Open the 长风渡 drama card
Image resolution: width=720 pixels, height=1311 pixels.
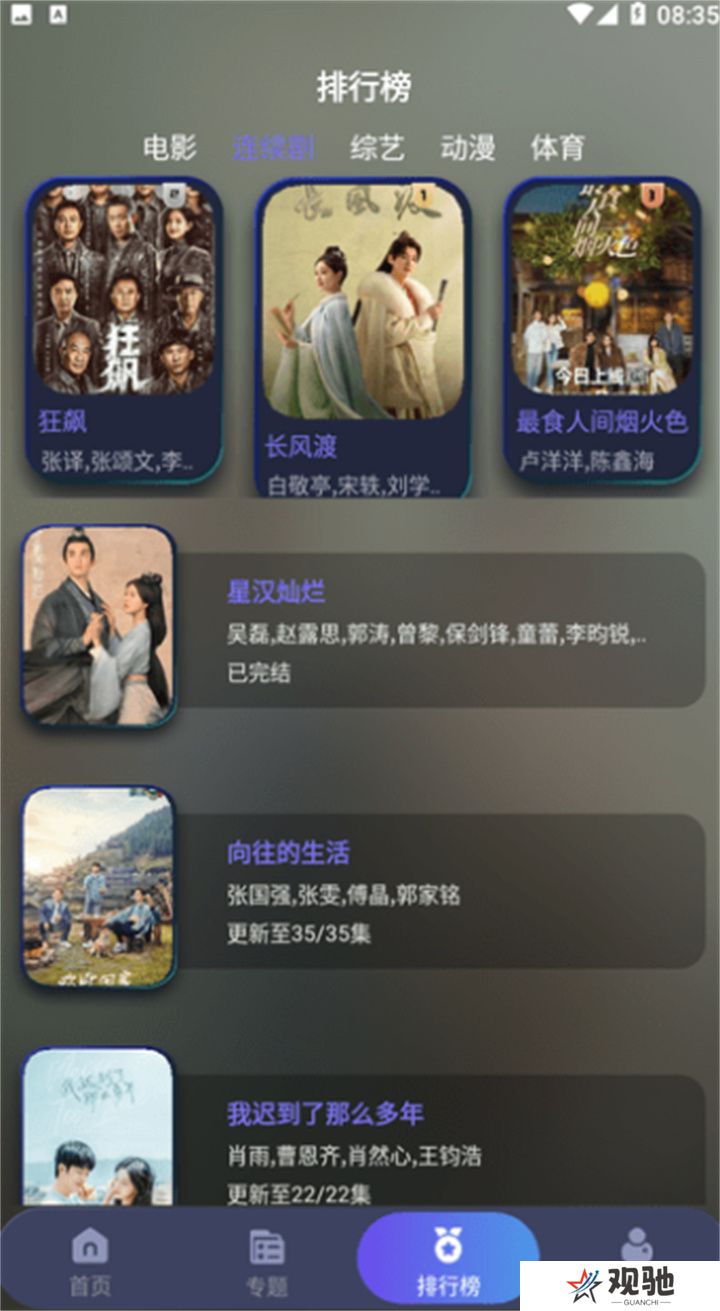tap(363, 338)
